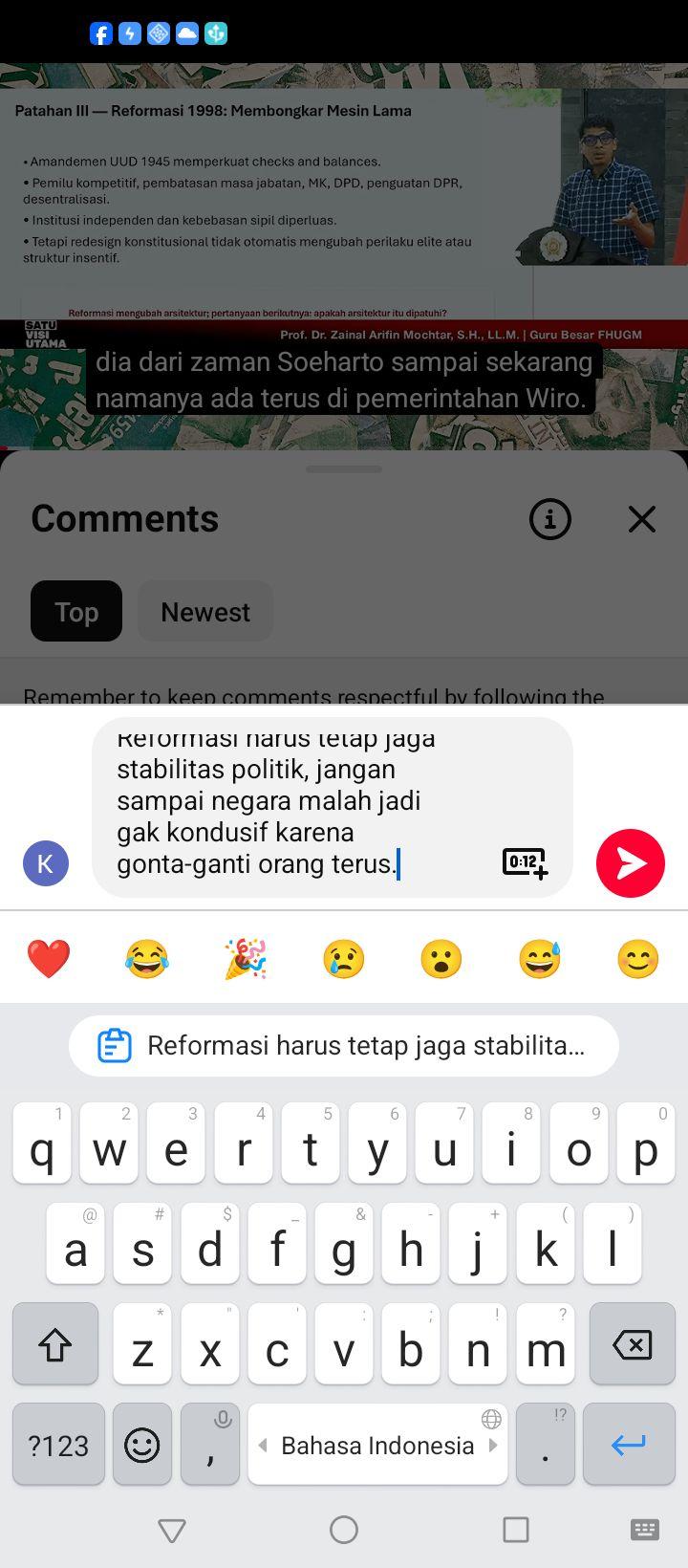The height and width of the screenshot is (1568, 688).
Task: Open the keyboard emoji picker
Action: (x=142, y=1445)
